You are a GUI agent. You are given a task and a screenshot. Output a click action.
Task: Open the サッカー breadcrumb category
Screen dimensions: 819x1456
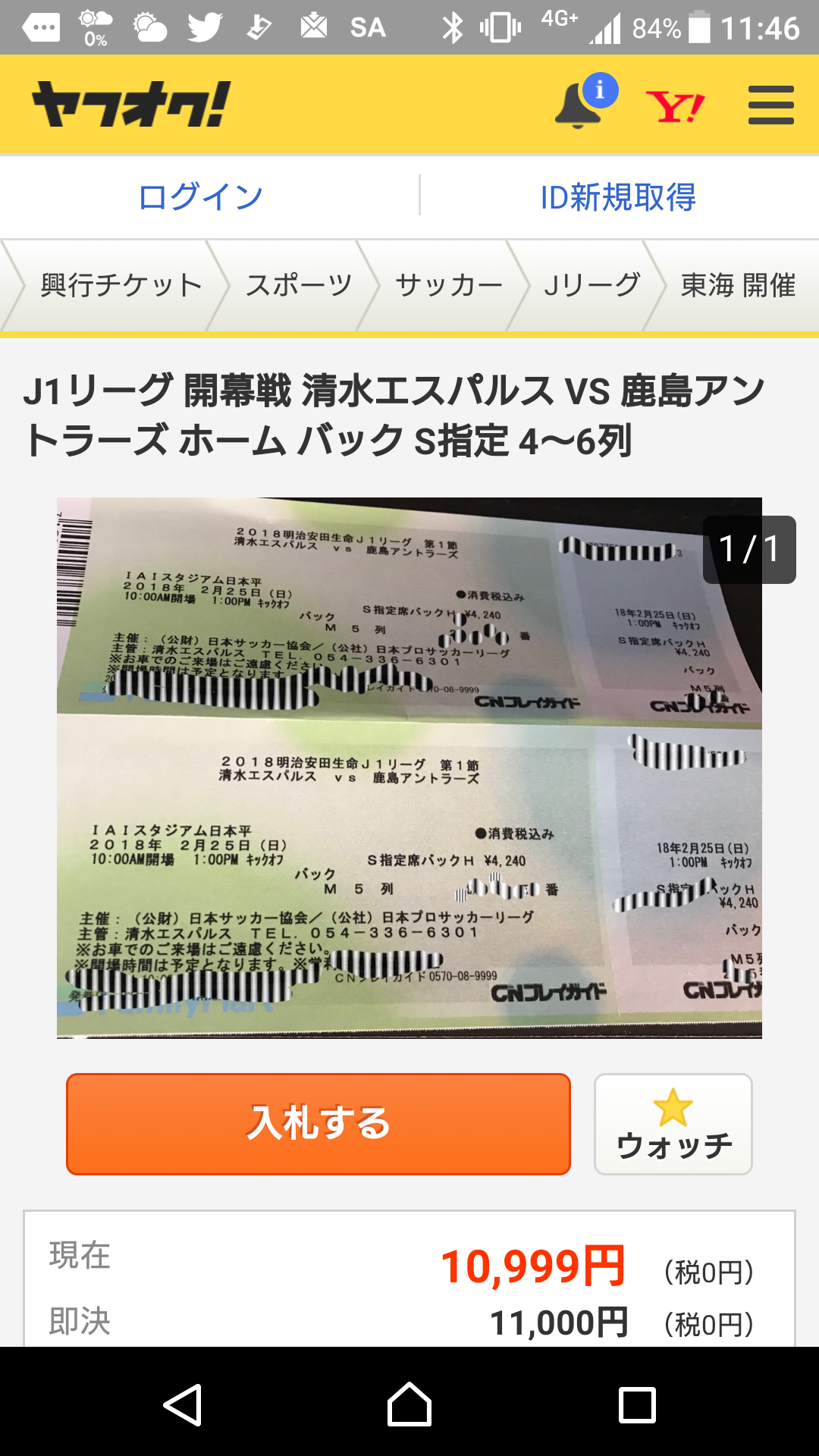point(449,286)
